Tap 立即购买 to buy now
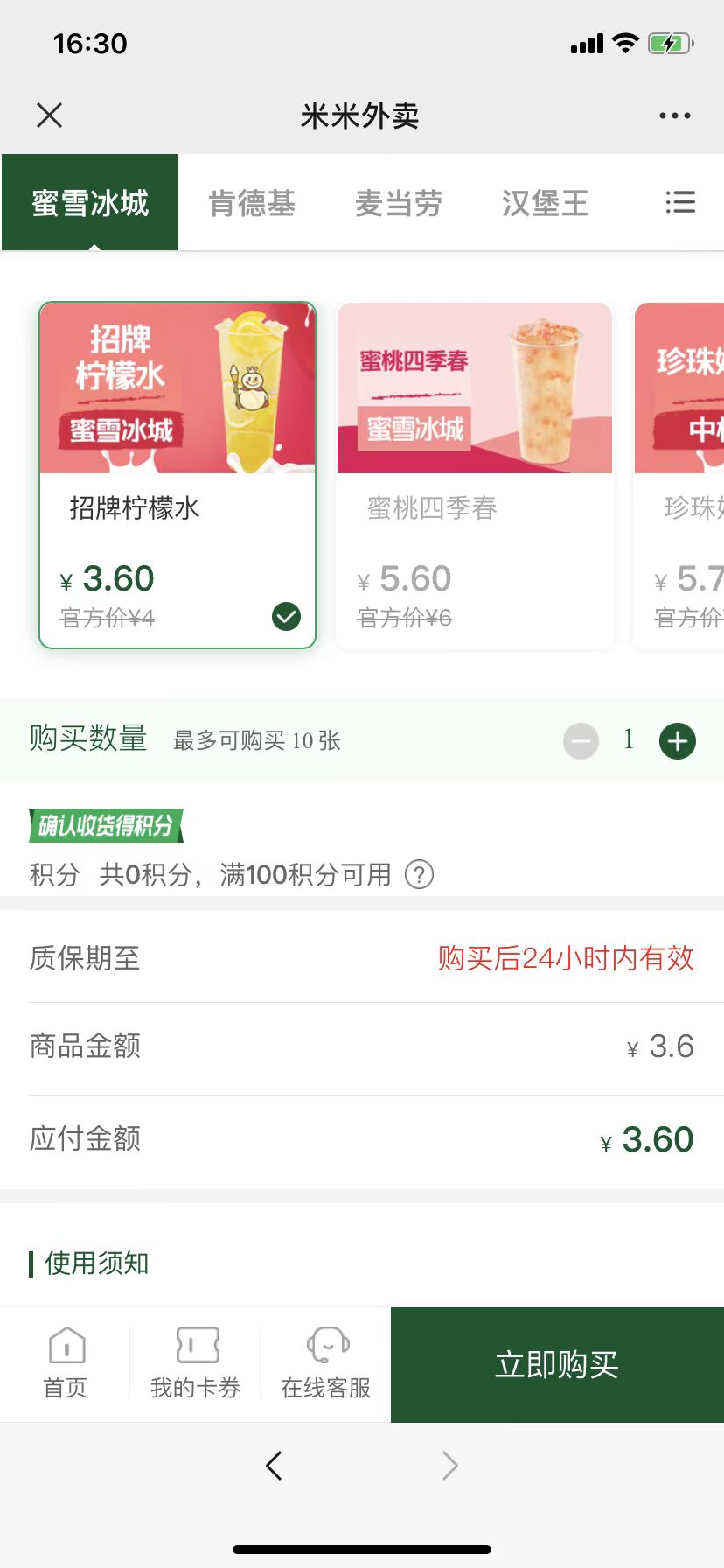 [x=557, y=1364]
